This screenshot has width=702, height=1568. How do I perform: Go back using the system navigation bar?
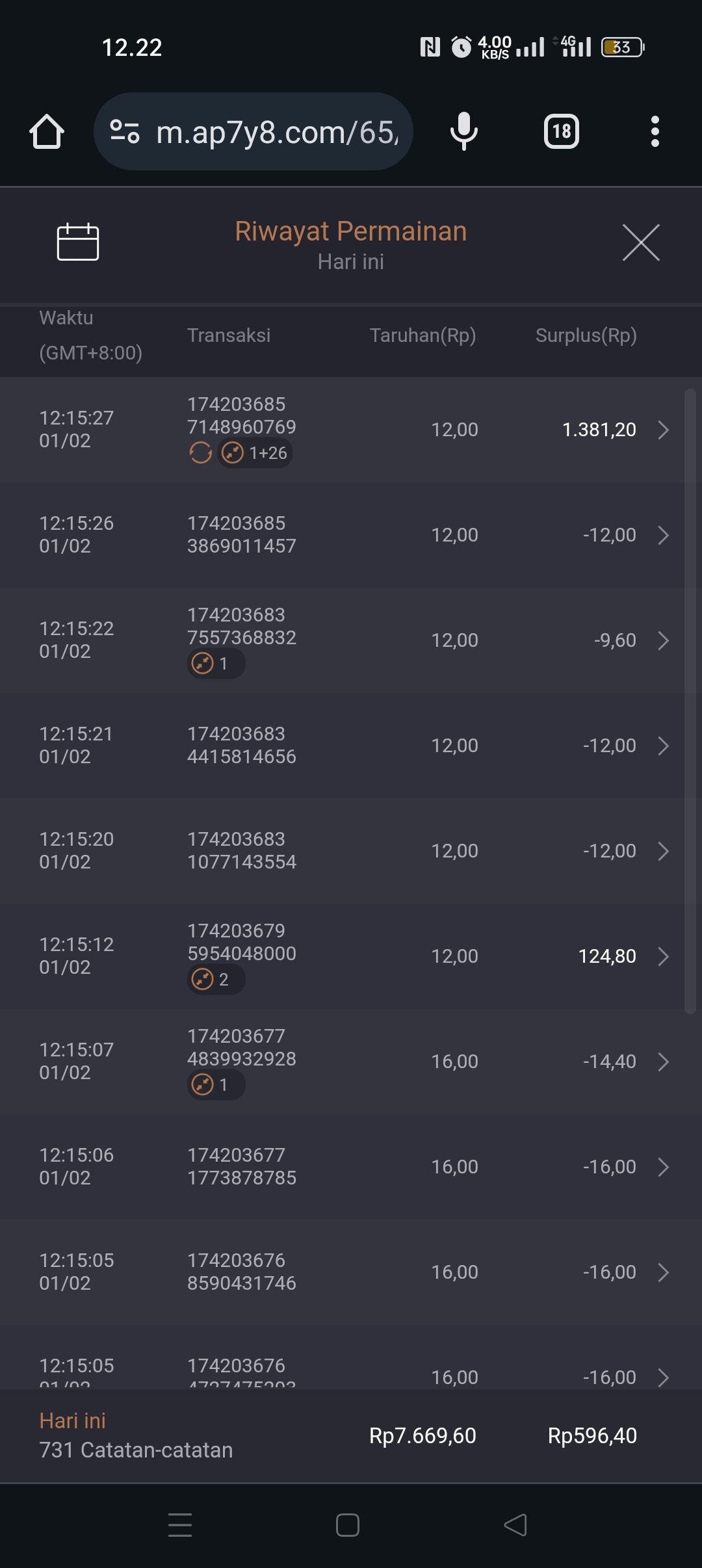[515, 1525]
